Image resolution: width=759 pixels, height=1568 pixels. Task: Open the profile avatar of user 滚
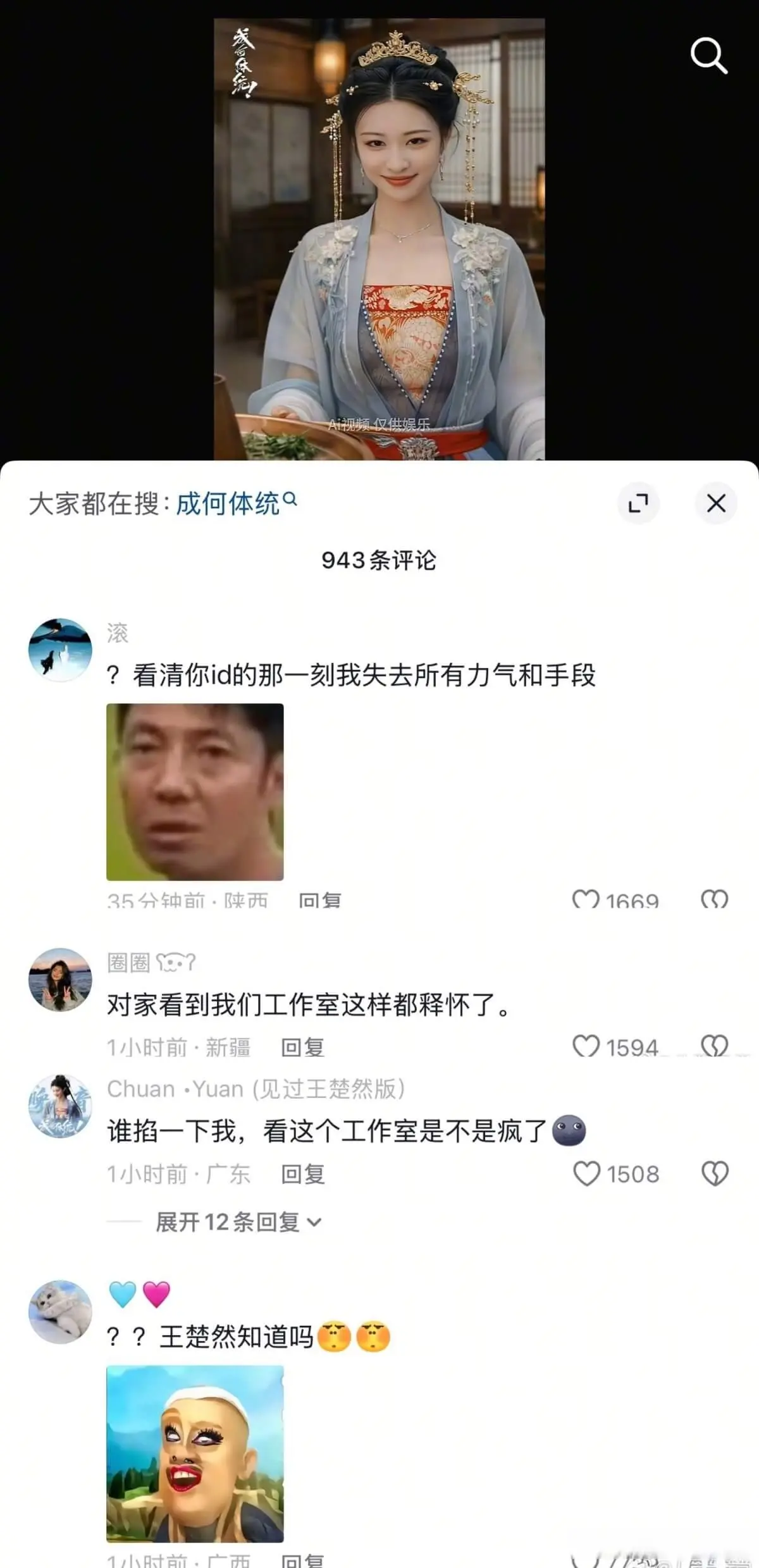coord(60,650)
